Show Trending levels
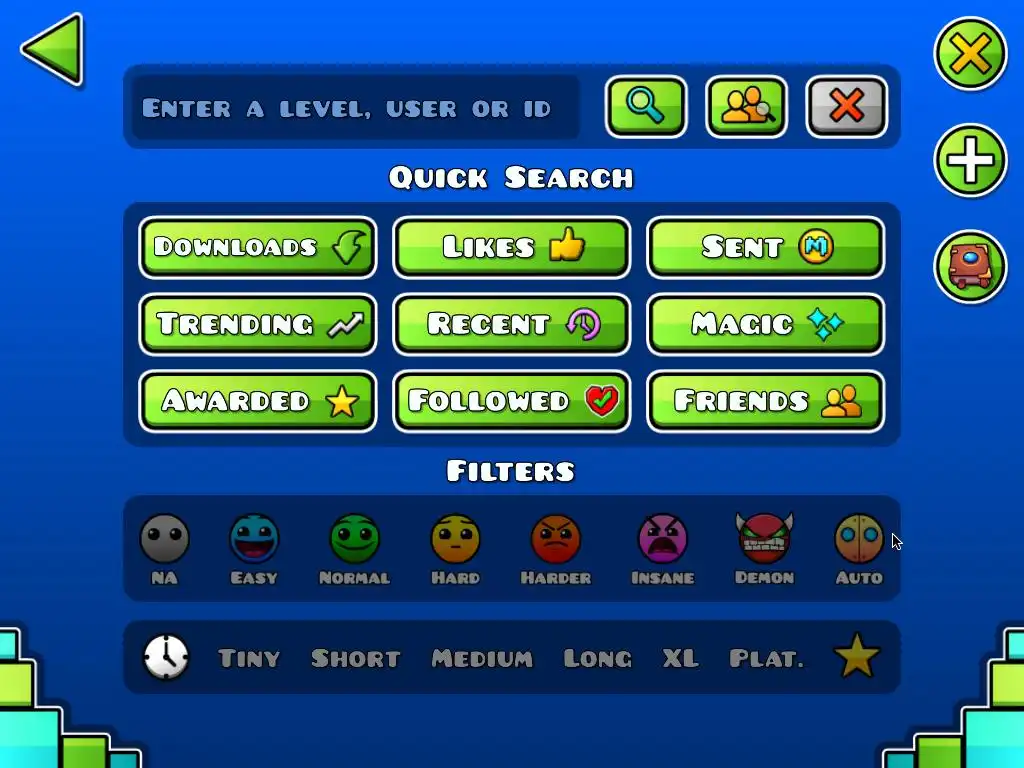This screenshot has width=1024, height=768. 258,324
